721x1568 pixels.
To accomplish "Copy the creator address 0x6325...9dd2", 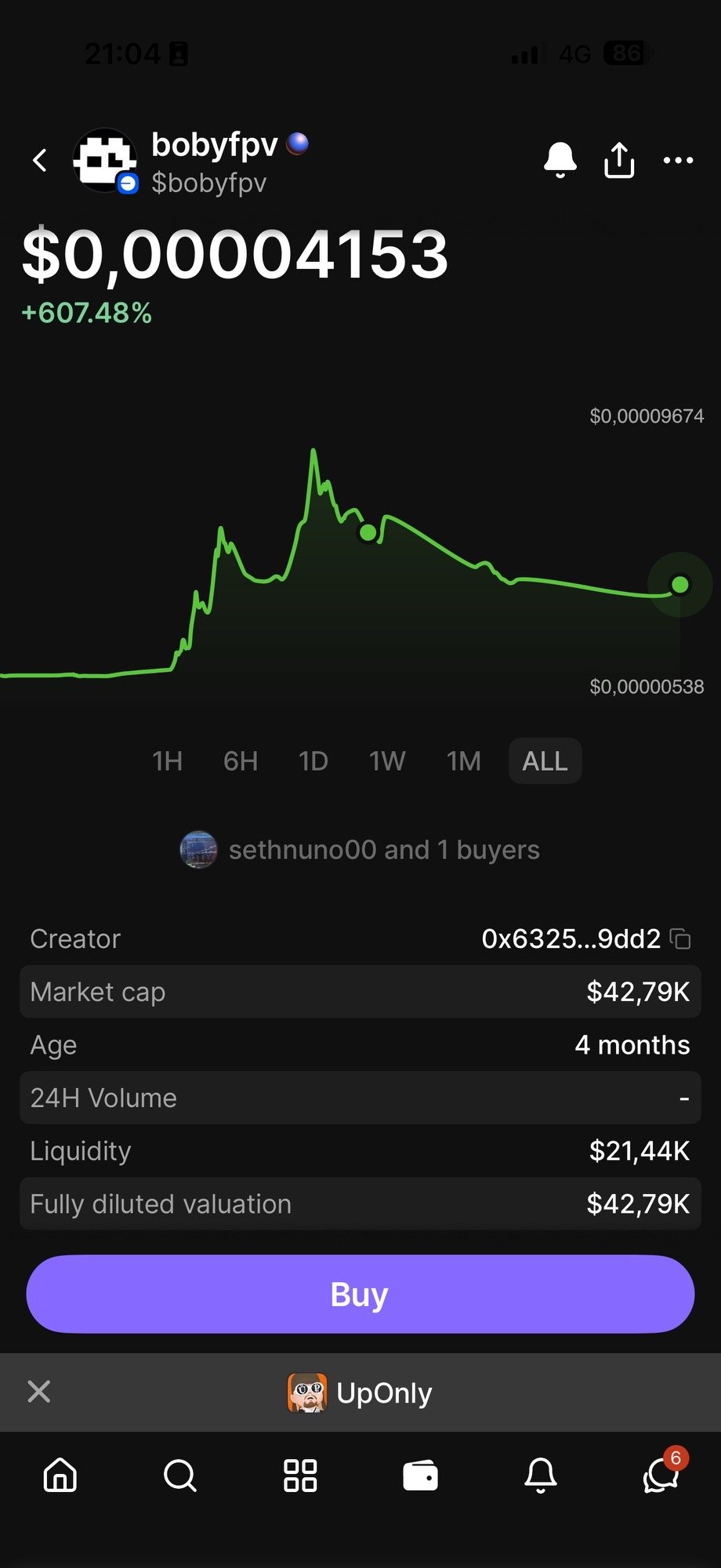I will [680, 939].
